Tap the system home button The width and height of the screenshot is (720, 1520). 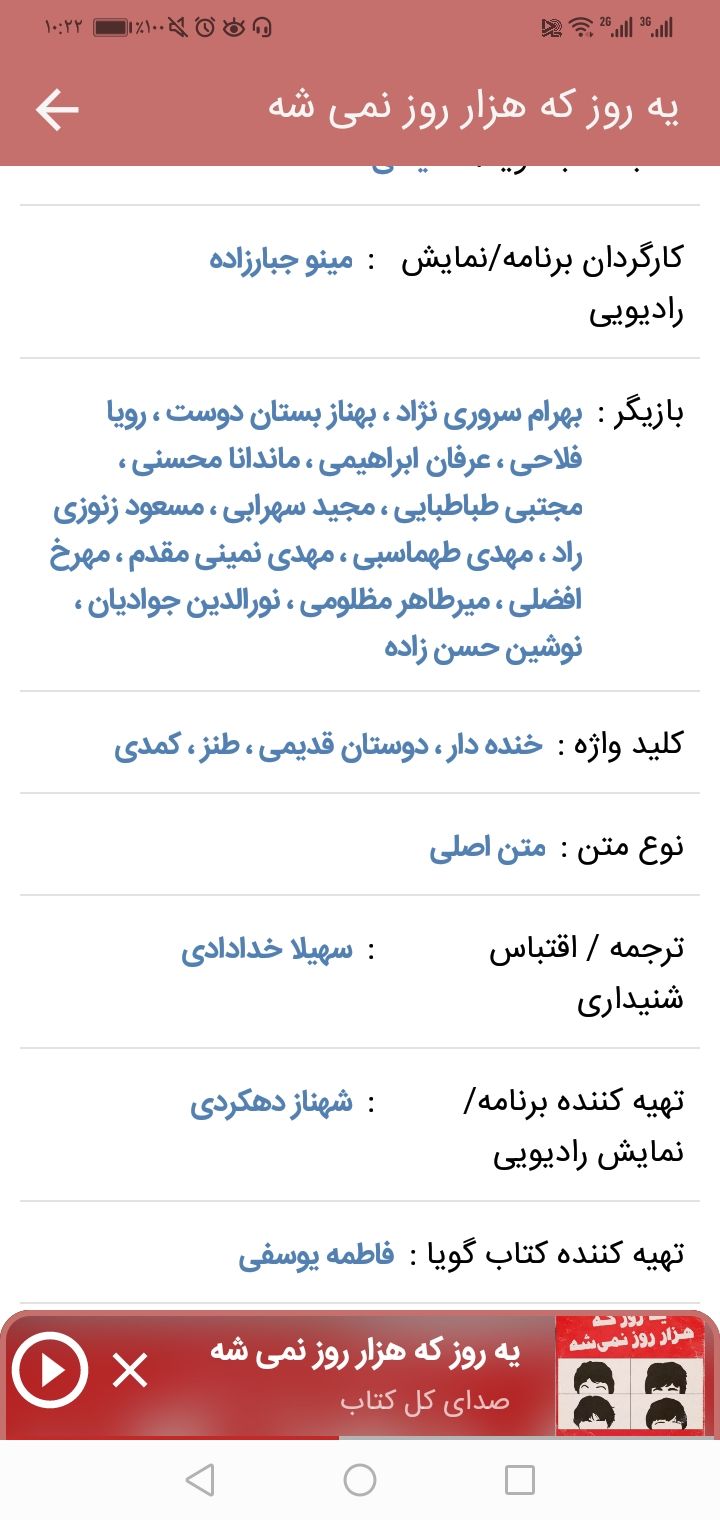click(x=360, y=1480)
